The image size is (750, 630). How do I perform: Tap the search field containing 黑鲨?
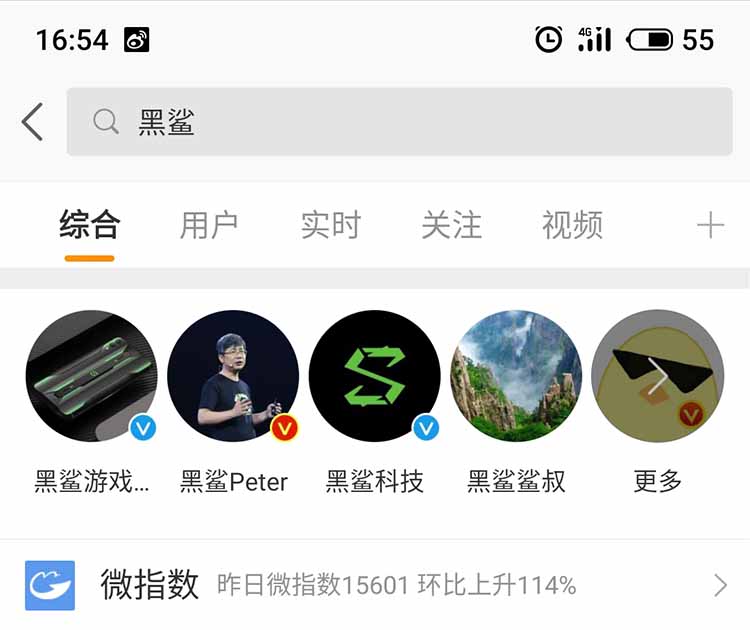click(399, 122)
